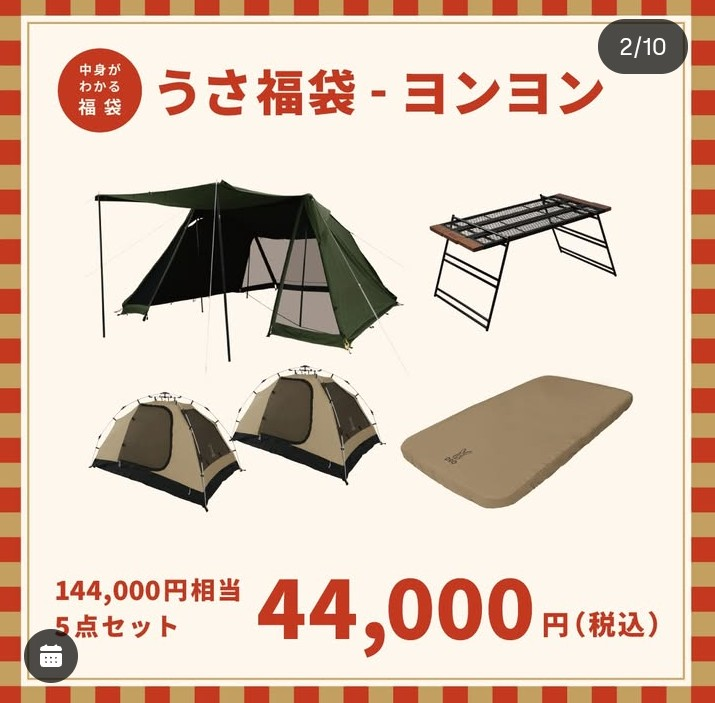Viewport: 715px width, 703px height.
Task: Tap the calendar reminder icon
Action: click(x=51, y=656)
